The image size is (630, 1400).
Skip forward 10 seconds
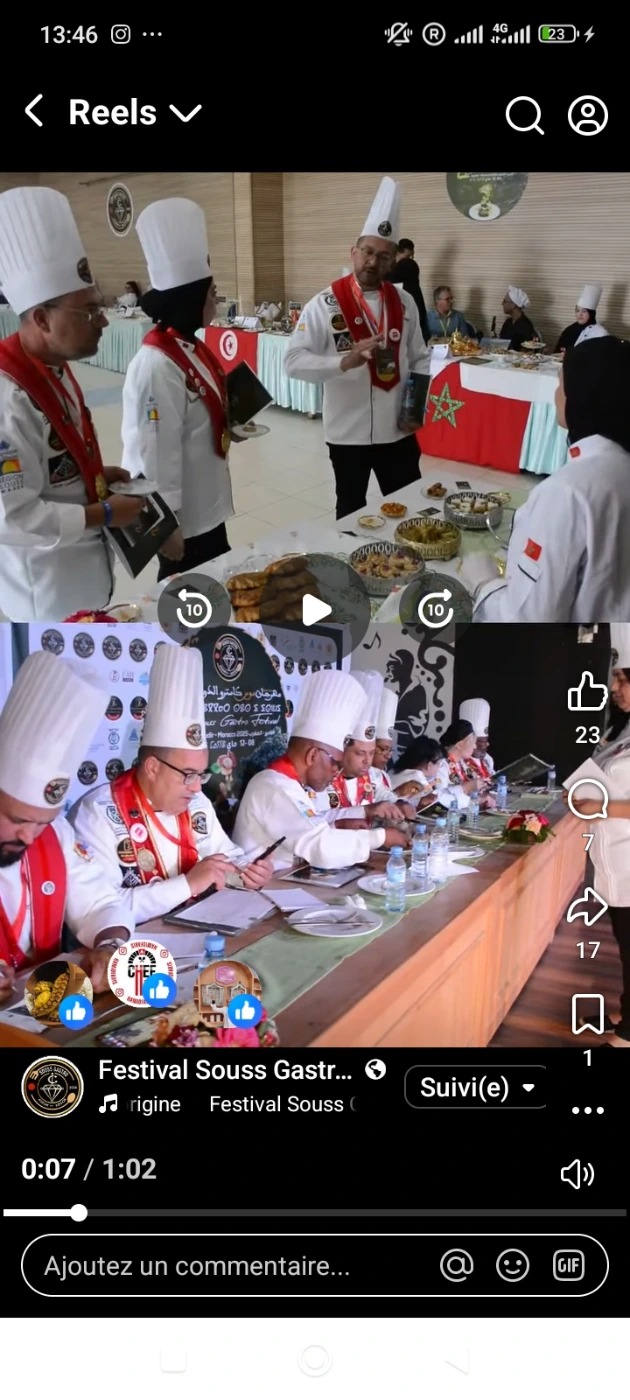click(436, 609)
